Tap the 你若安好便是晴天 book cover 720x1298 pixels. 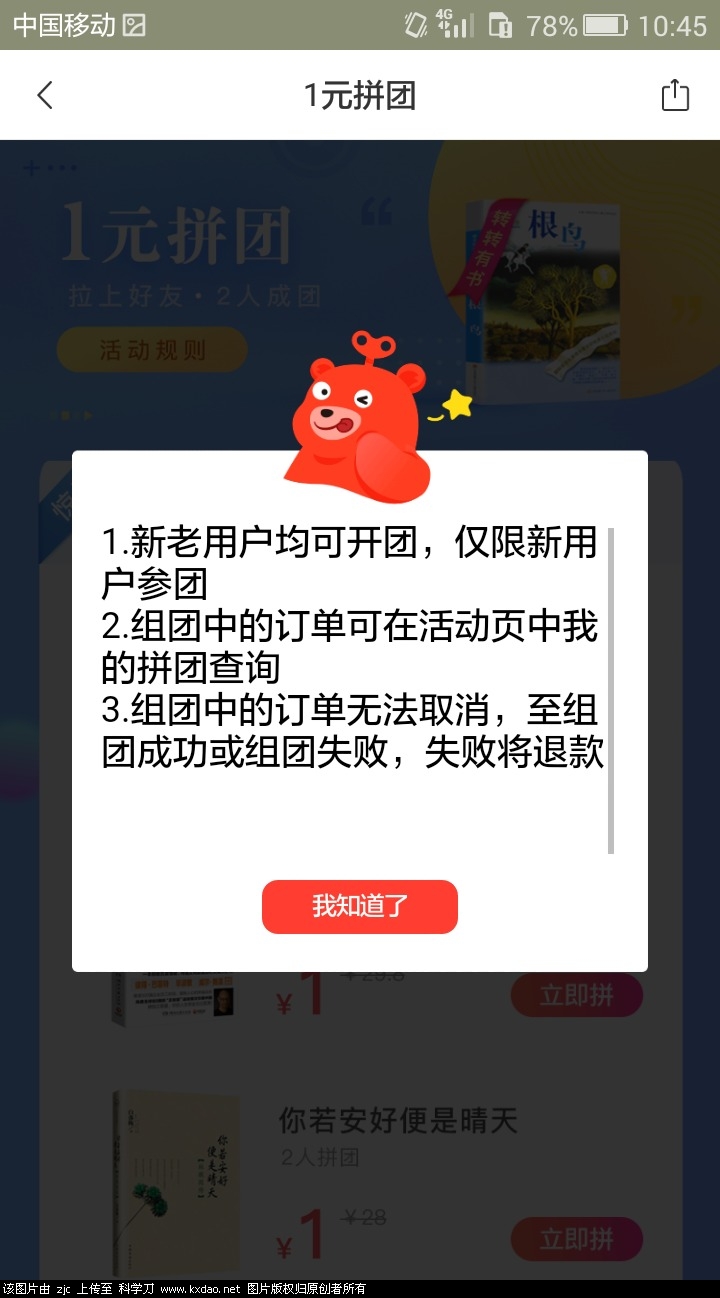click(x=175, y=1180)
